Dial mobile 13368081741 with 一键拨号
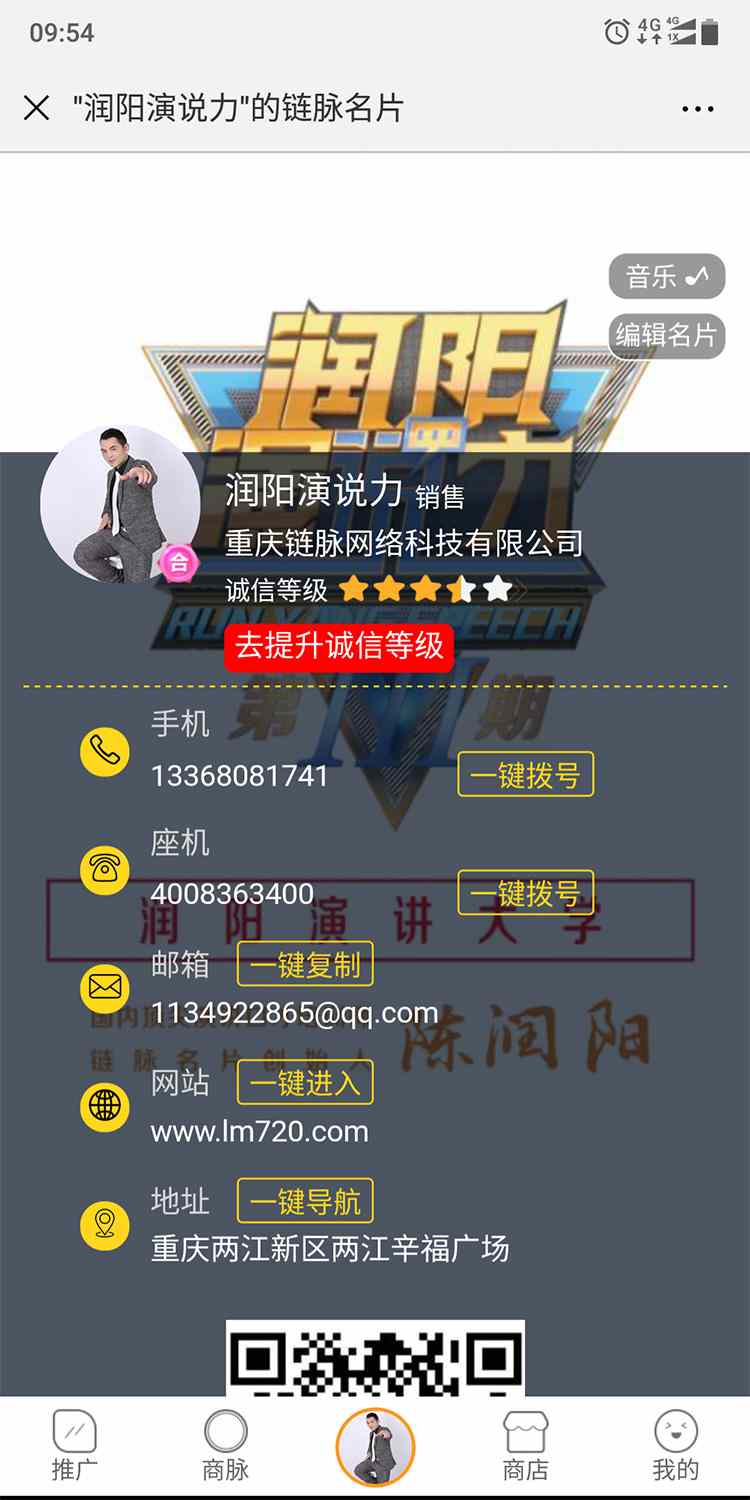Screen dimensions: 750x1500 (525, 775)
